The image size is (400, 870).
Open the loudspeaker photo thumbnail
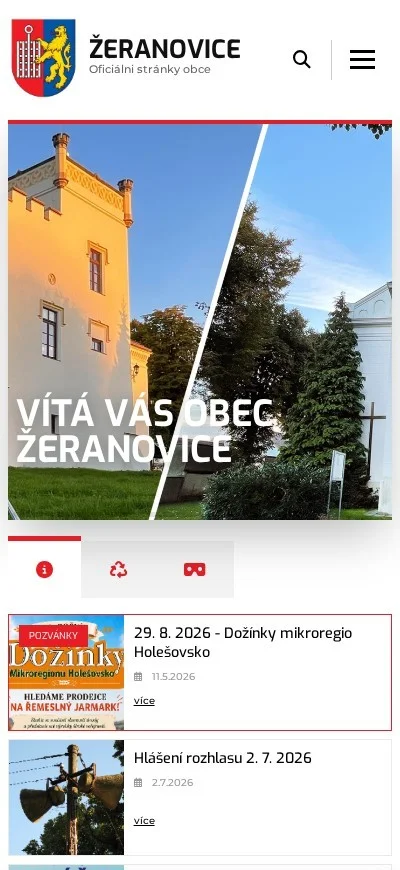click(67, 797)
